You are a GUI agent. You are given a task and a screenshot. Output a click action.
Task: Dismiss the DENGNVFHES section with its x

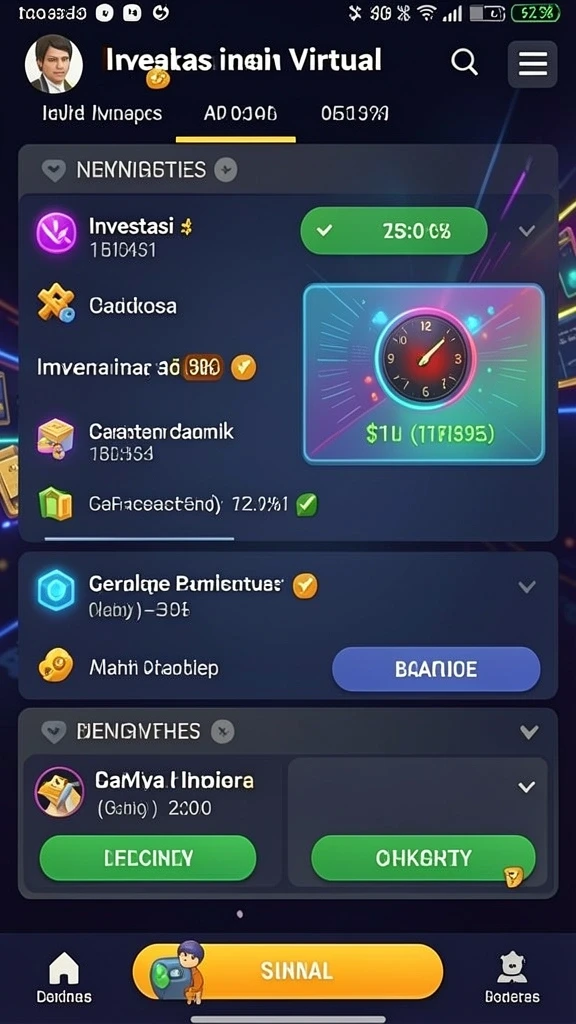pyautogui.click(x=223, y=731)
